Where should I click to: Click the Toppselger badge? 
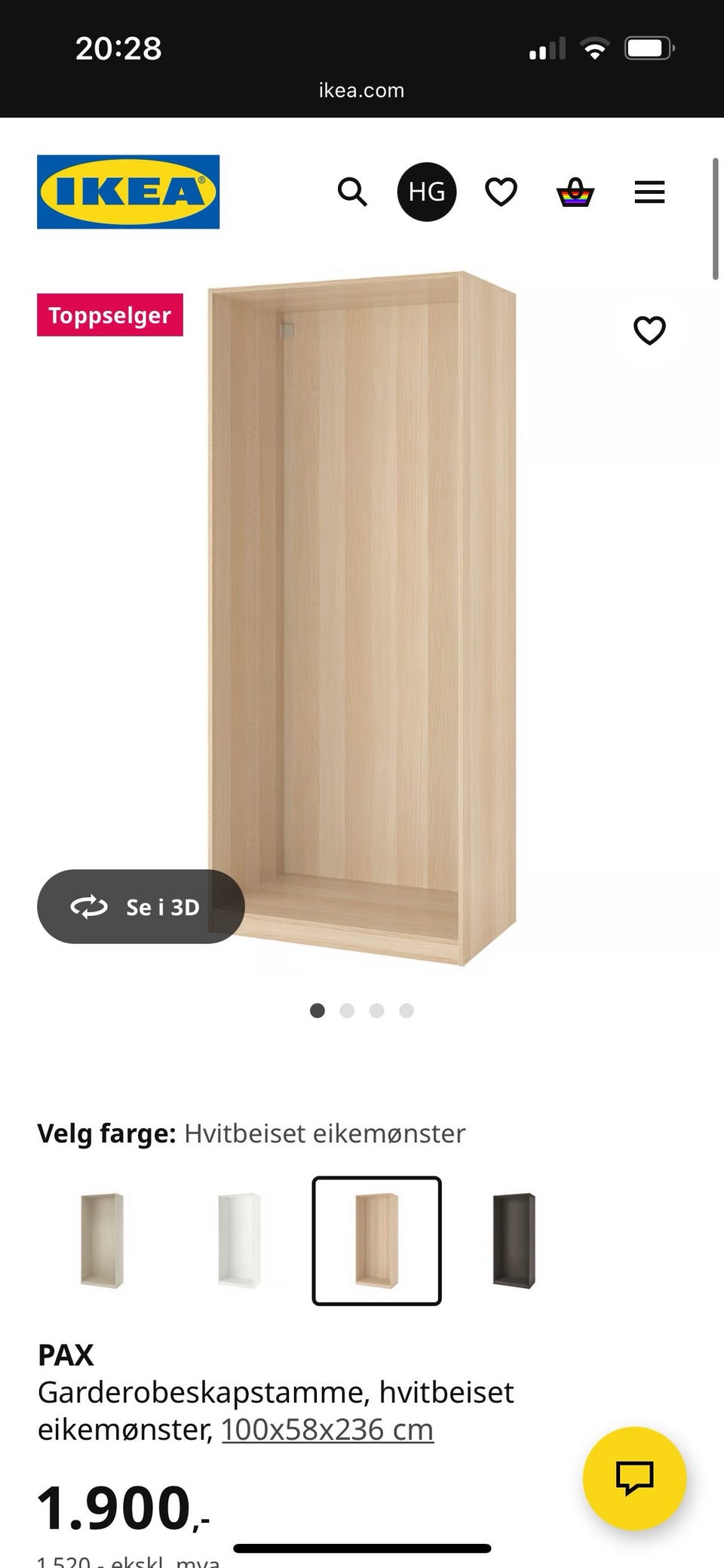[110, 315]
